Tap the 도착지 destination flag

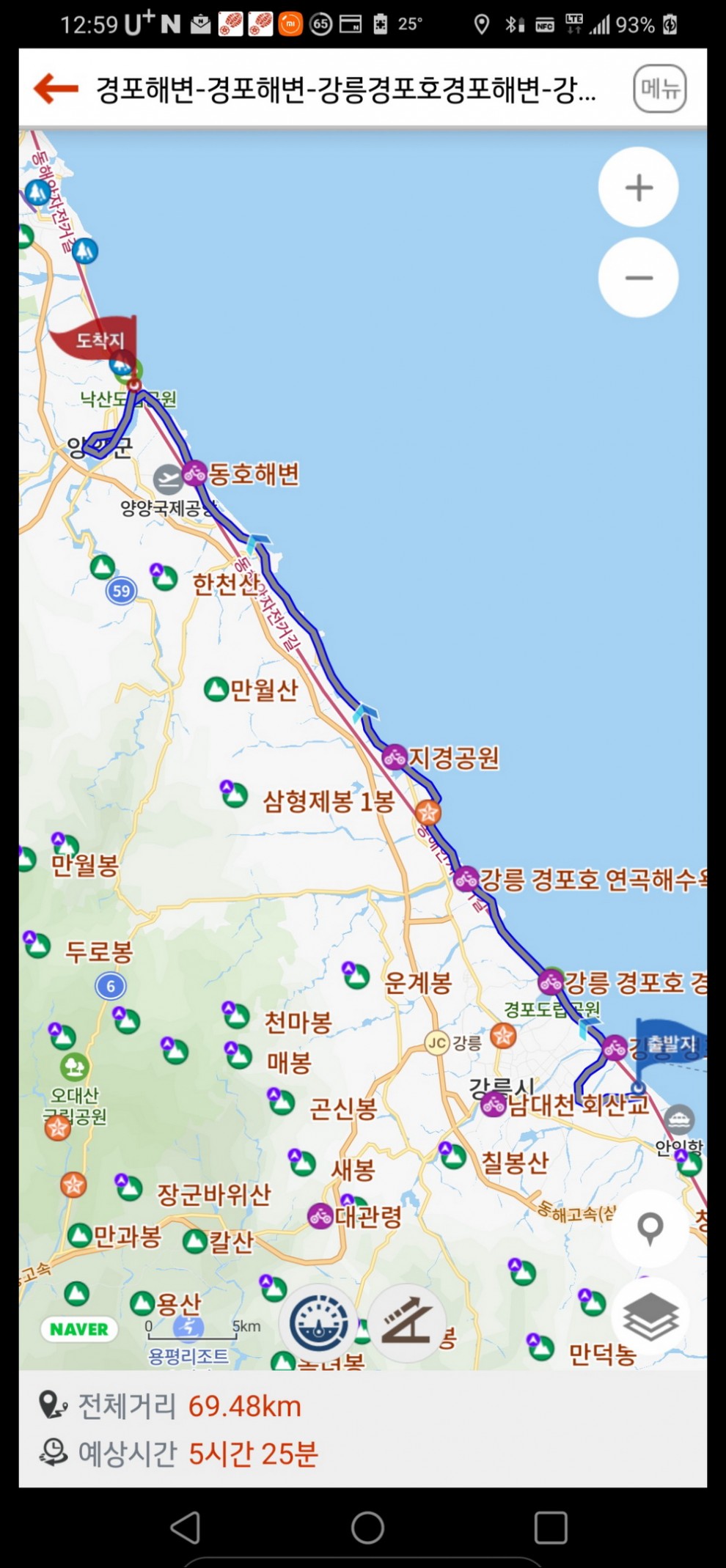[95, 341]
